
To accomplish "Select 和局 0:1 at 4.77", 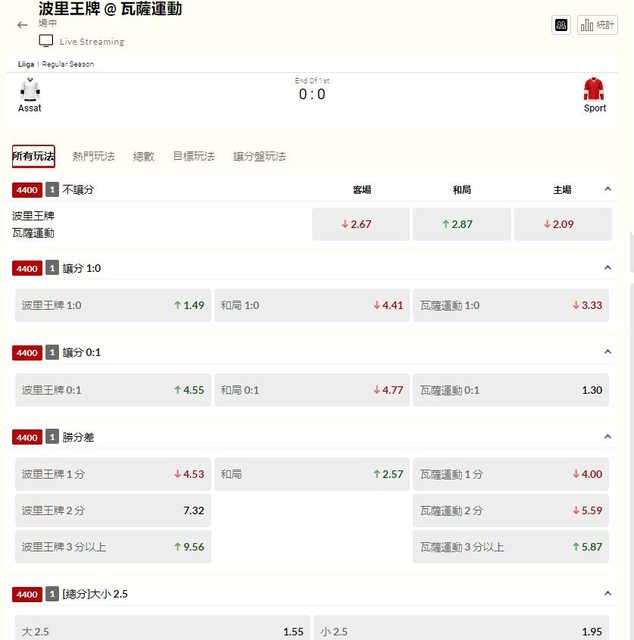I will click(x=311, y=390).
